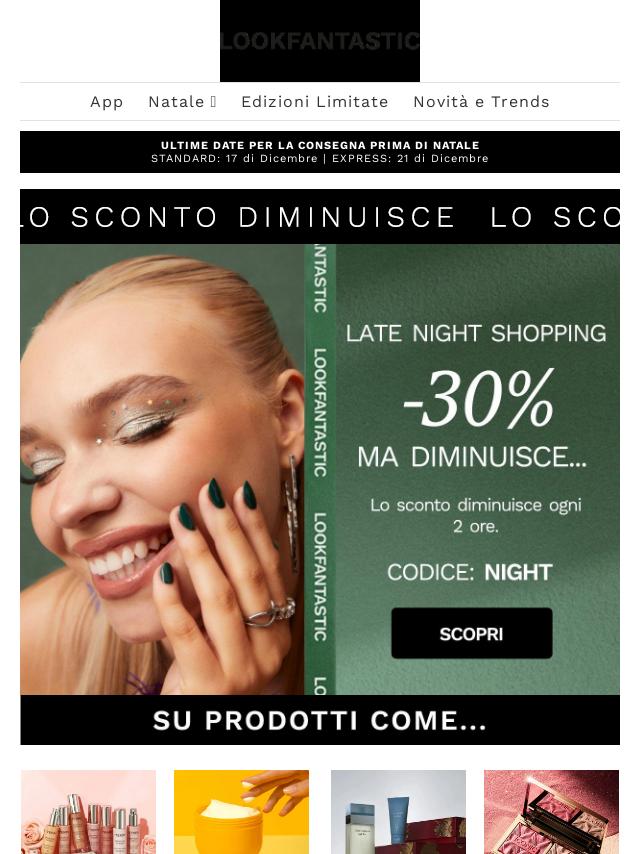Open the Natale section link
The image size is (640, 854).
[181, 102]
